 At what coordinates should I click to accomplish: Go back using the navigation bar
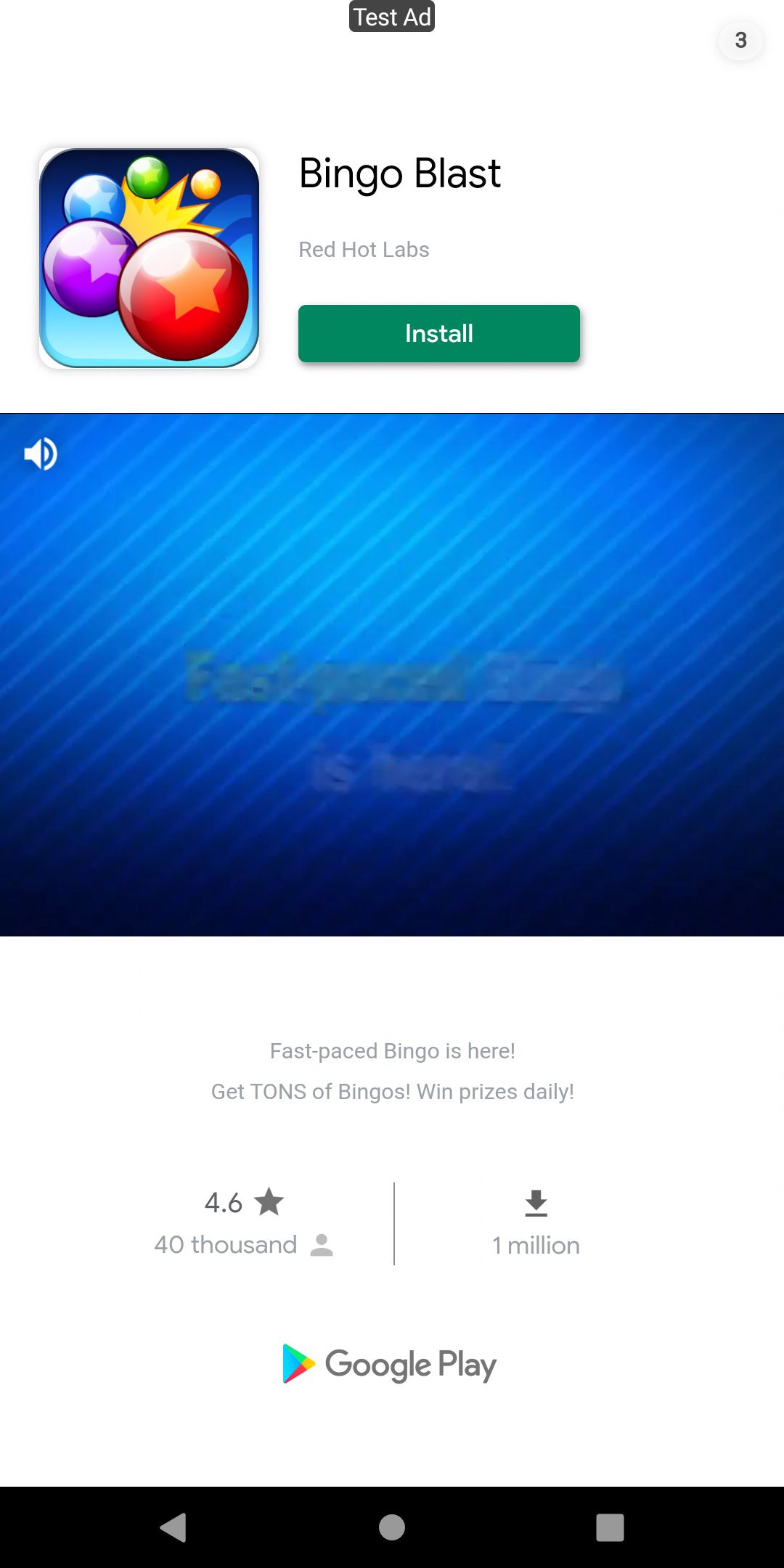tap(173, 1527)
